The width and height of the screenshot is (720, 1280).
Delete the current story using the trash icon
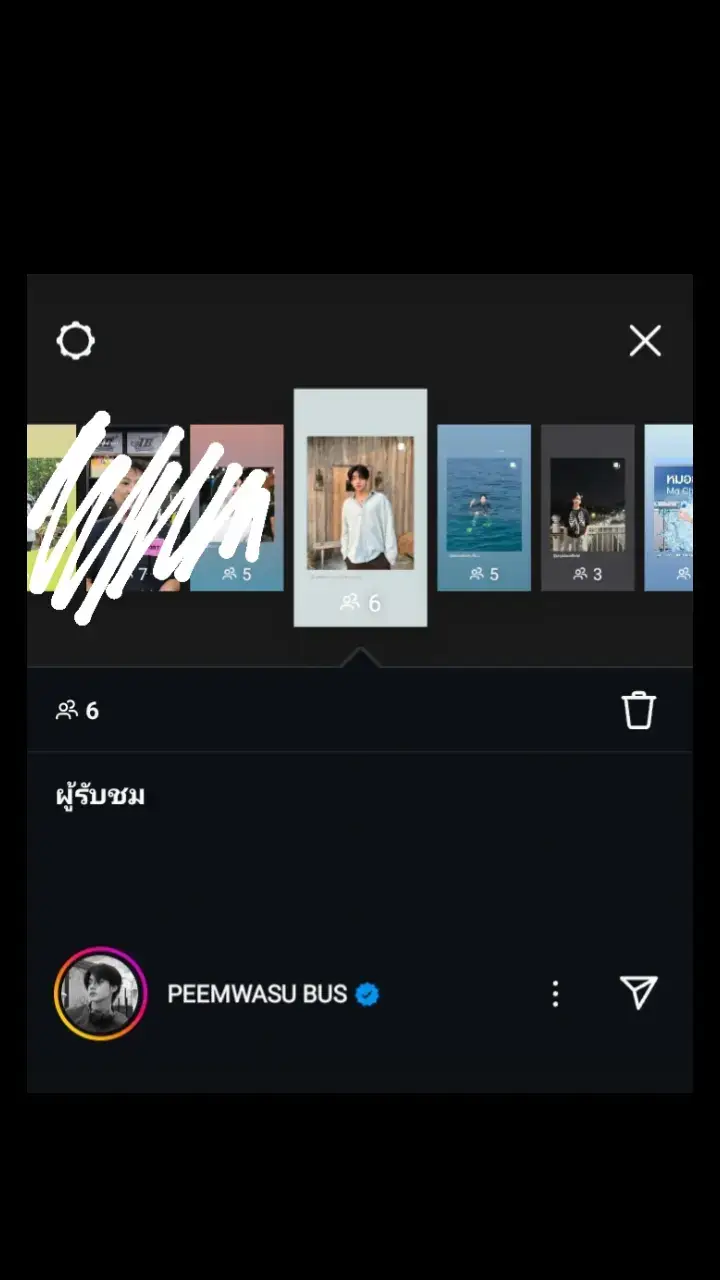tap(639, 710)
